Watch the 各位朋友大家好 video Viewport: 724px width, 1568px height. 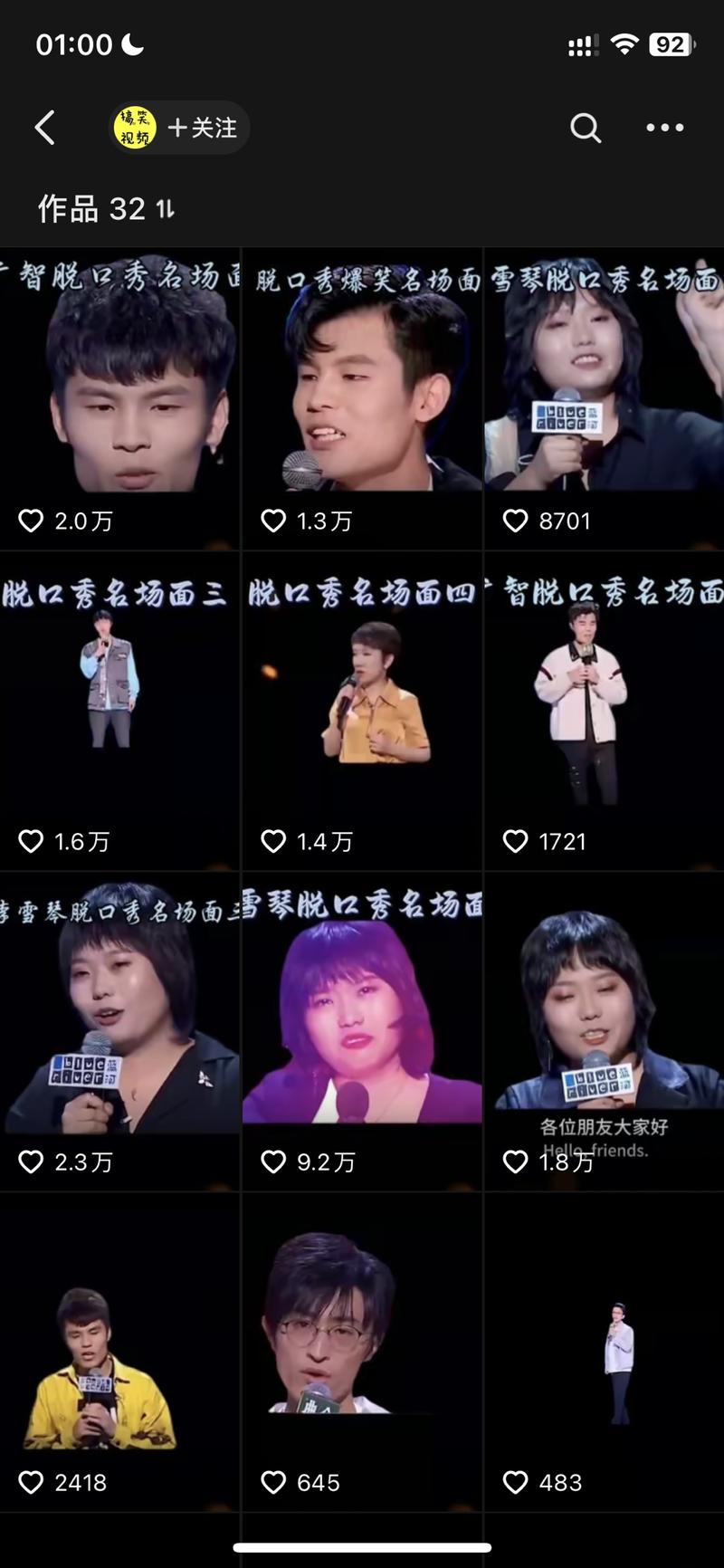pos(605,1030)
